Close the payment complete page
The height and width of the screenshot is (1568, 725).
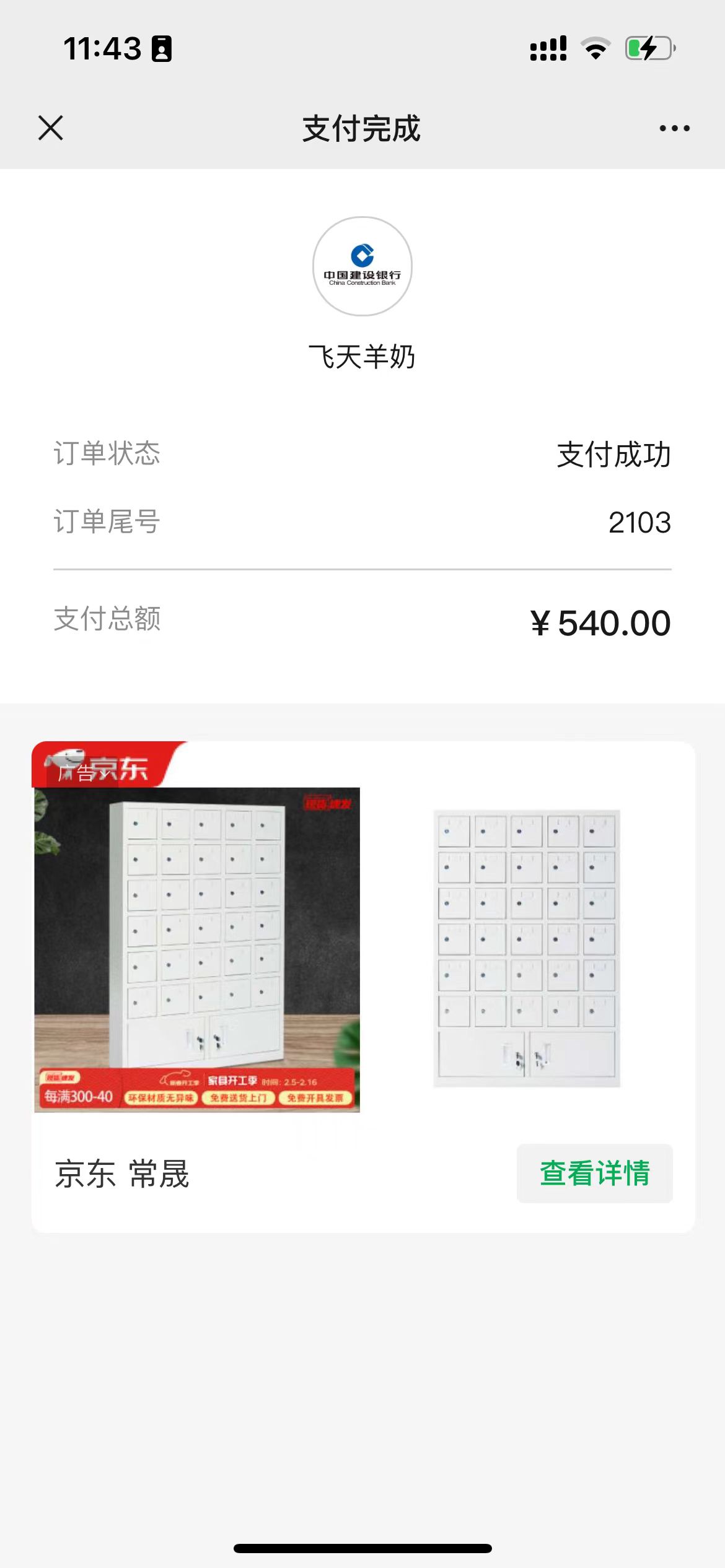point(50,128)
